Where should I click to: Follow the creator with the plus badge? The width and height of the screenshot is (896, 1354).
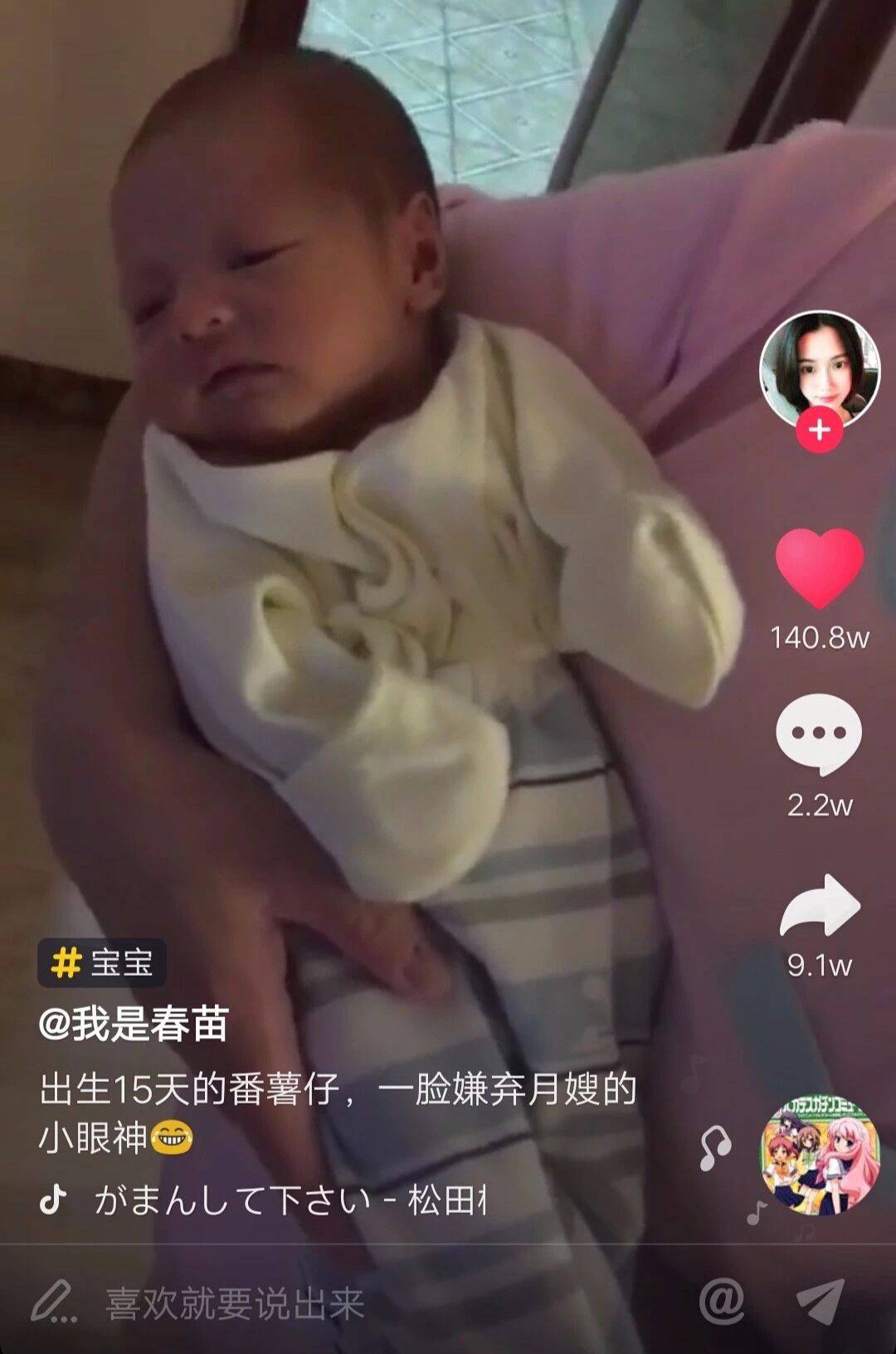[820, 430]
